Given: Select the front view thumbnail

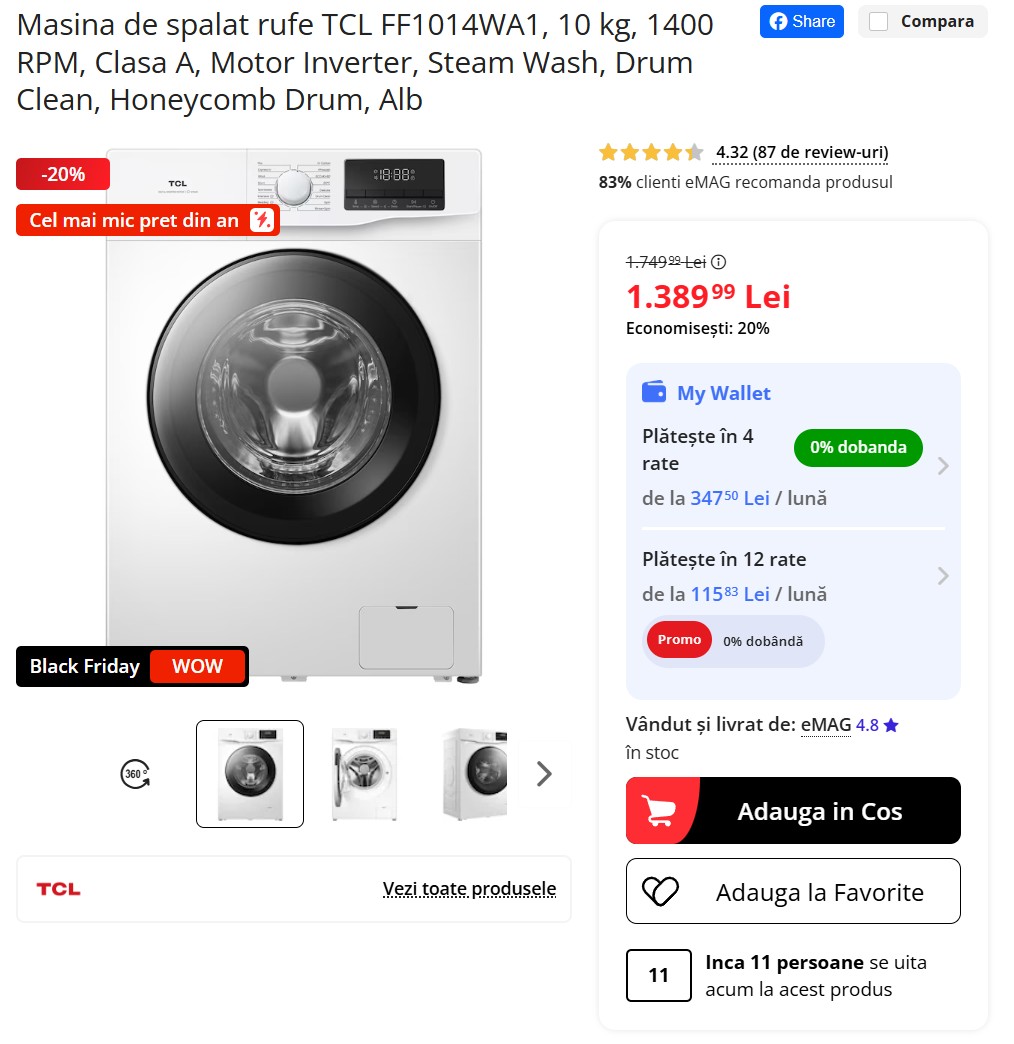Looking at the screenshot, I should (x=250, y=774).
